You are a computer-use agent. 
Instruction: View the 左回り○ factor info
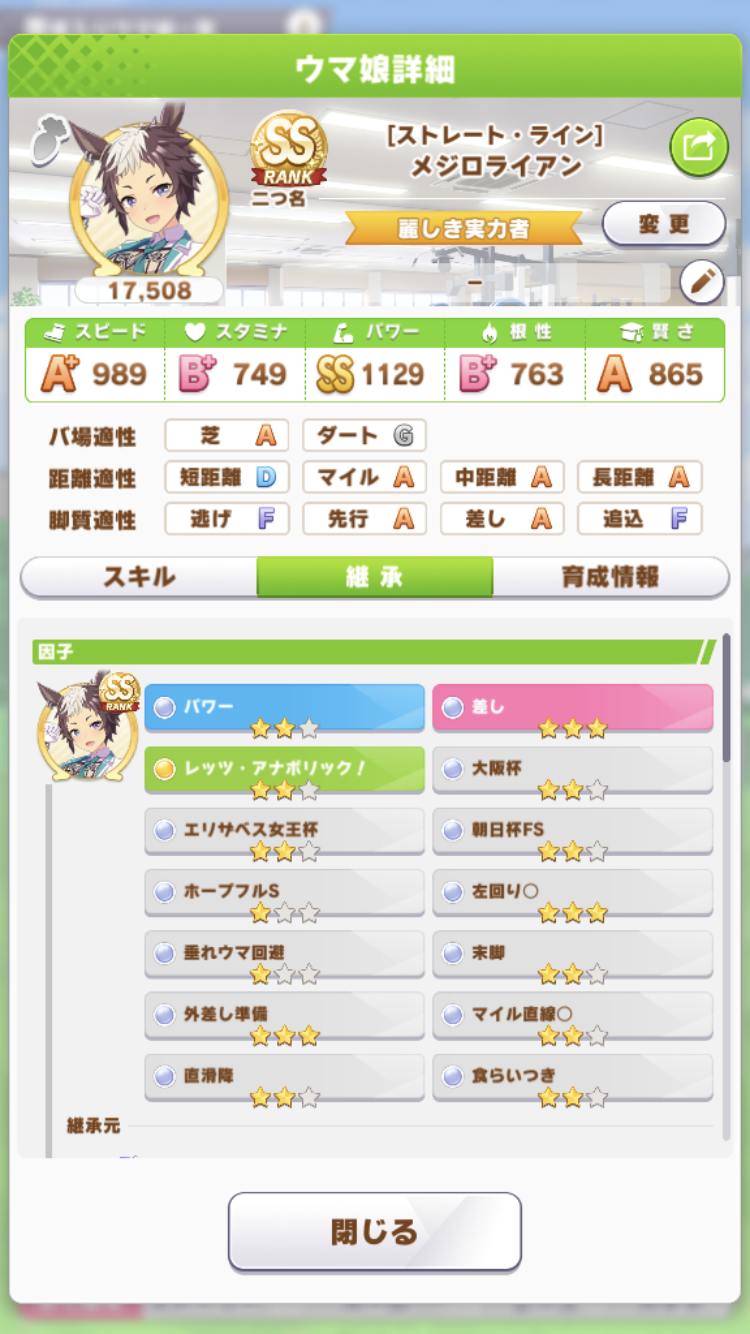572,892
